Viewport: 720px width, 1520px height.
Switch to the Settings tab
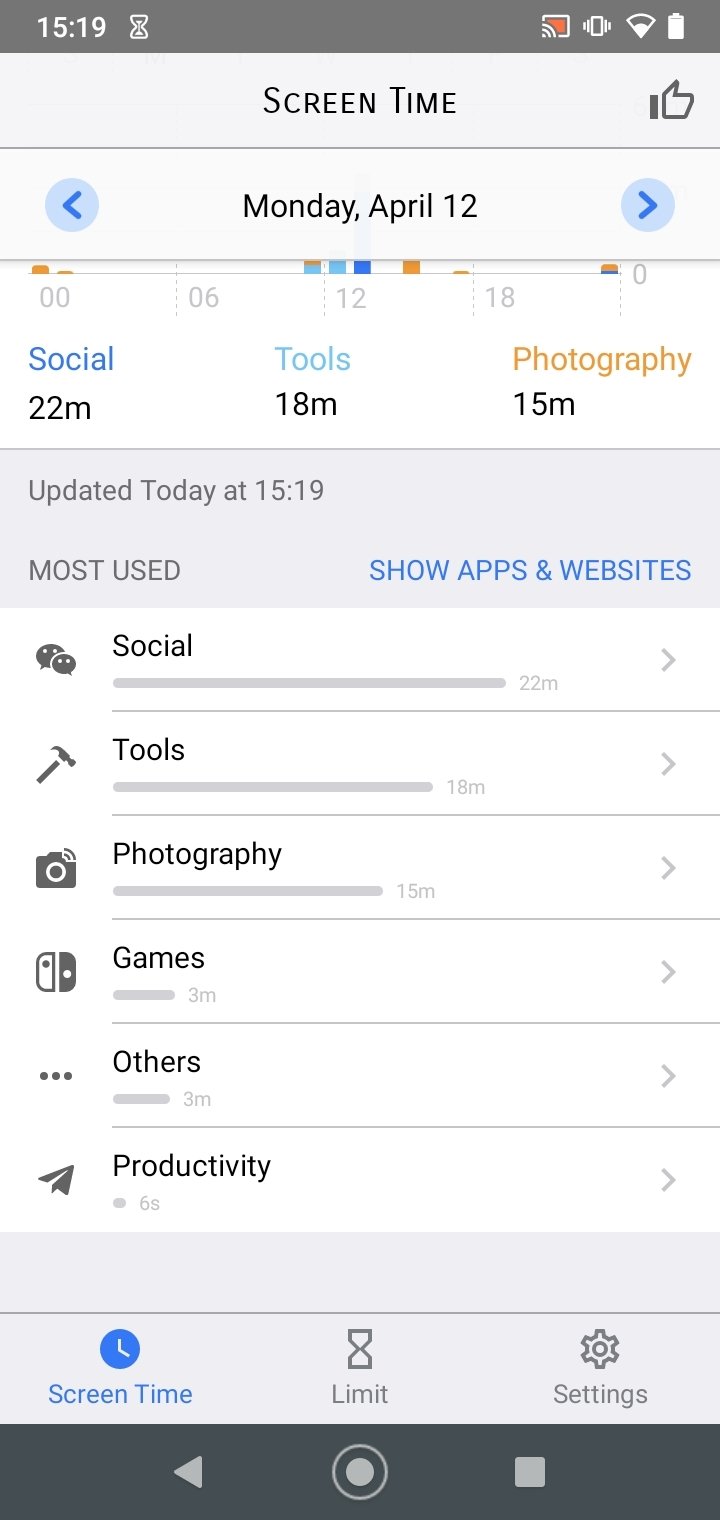pos(600,1368)
